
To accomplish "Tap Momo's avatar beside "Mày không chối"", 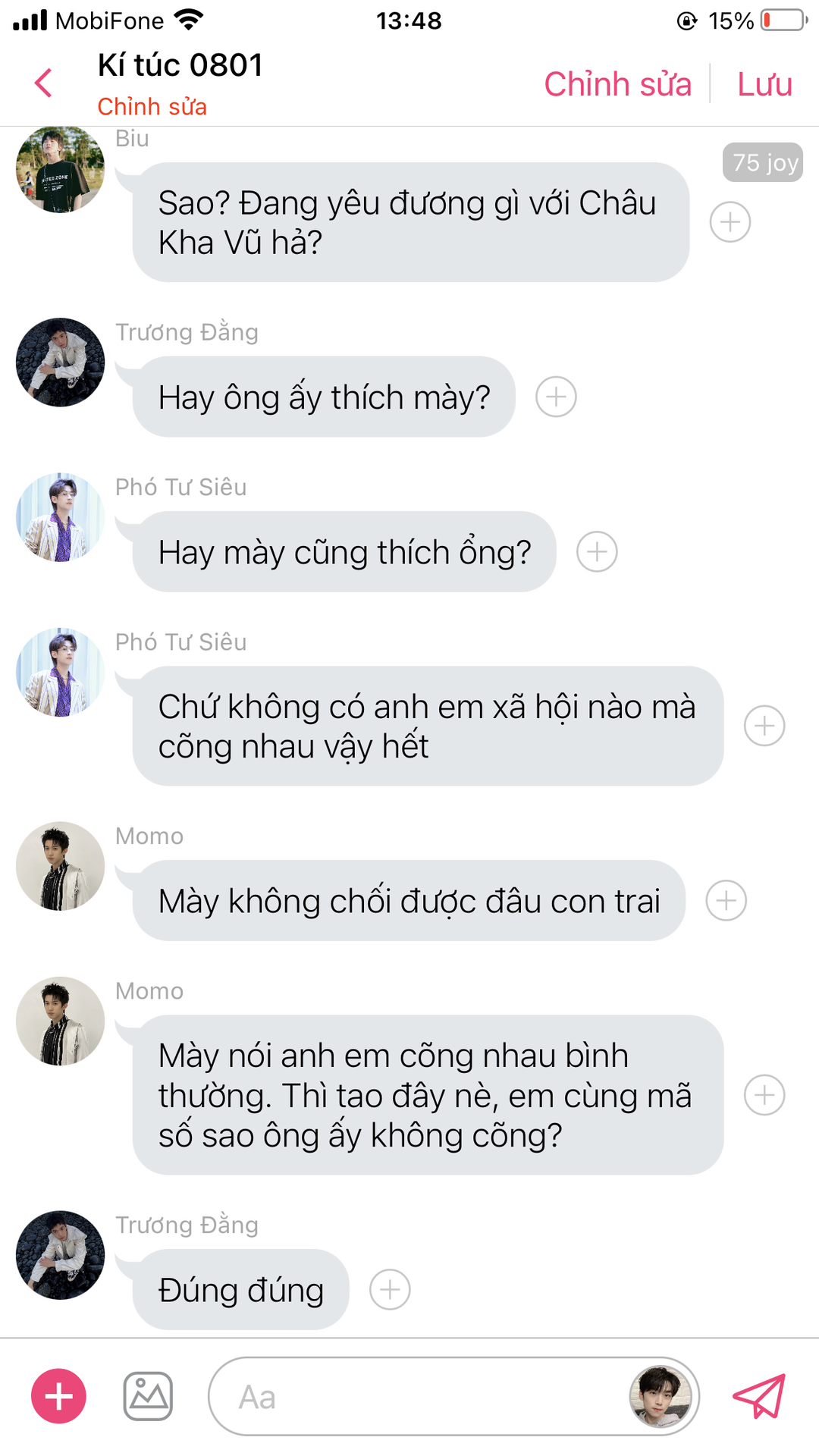I will pos(60,866).
